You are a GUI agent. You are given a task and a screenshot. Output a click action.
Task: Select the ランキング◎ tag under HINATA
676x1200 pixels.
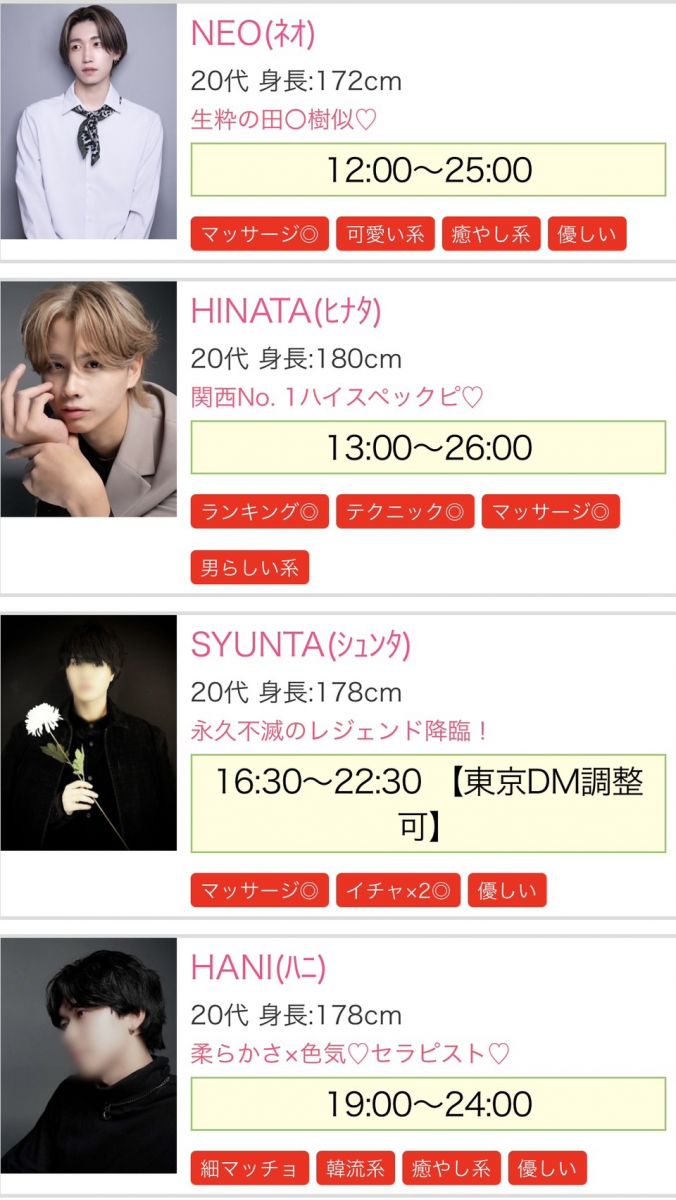[259, 512]
